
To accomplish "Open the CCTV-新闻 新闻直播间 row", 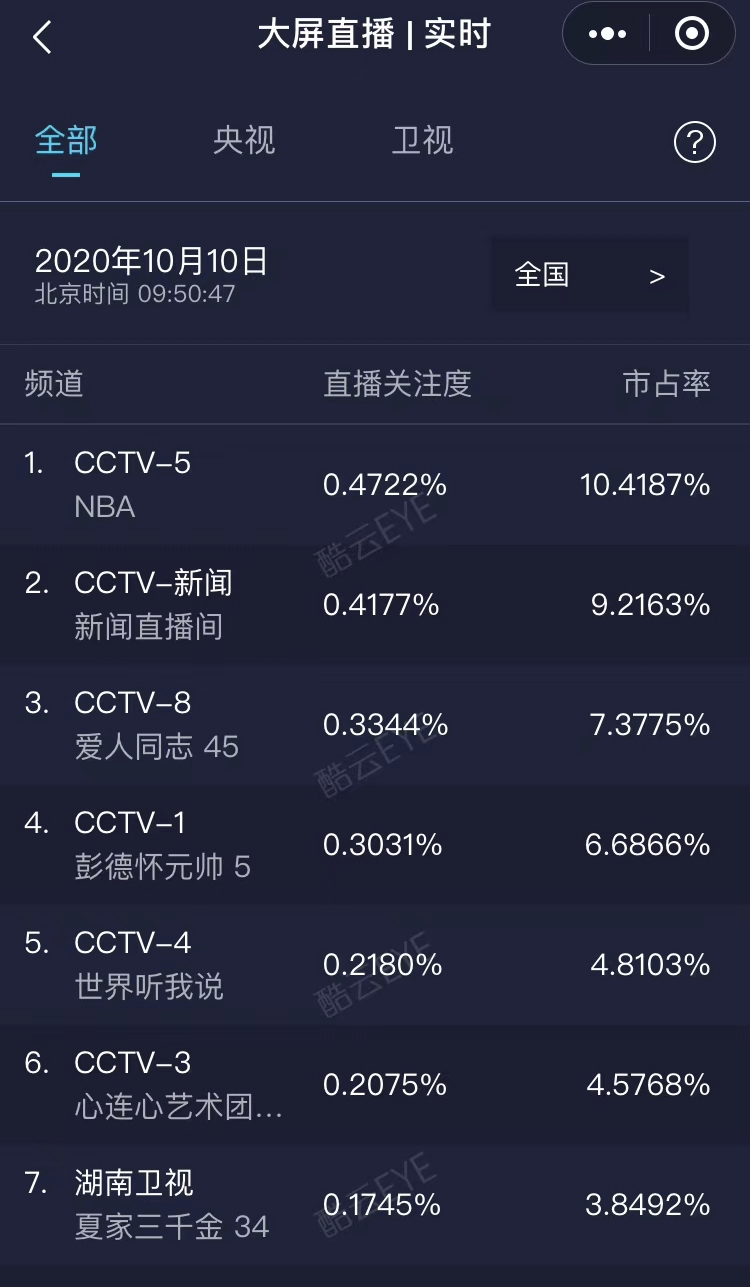I will pos(375,605).
